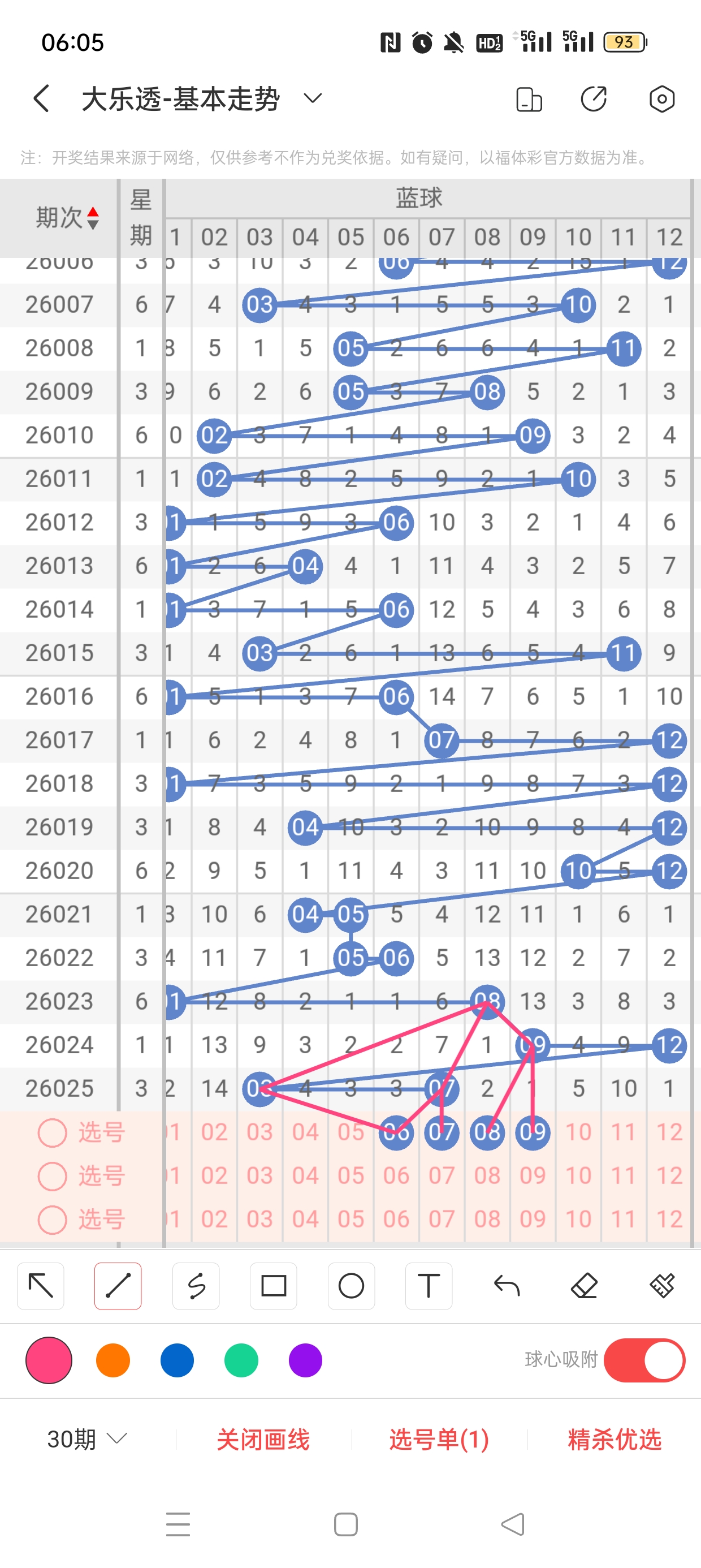Choose the straight line drawing tool

[118, 1286]
